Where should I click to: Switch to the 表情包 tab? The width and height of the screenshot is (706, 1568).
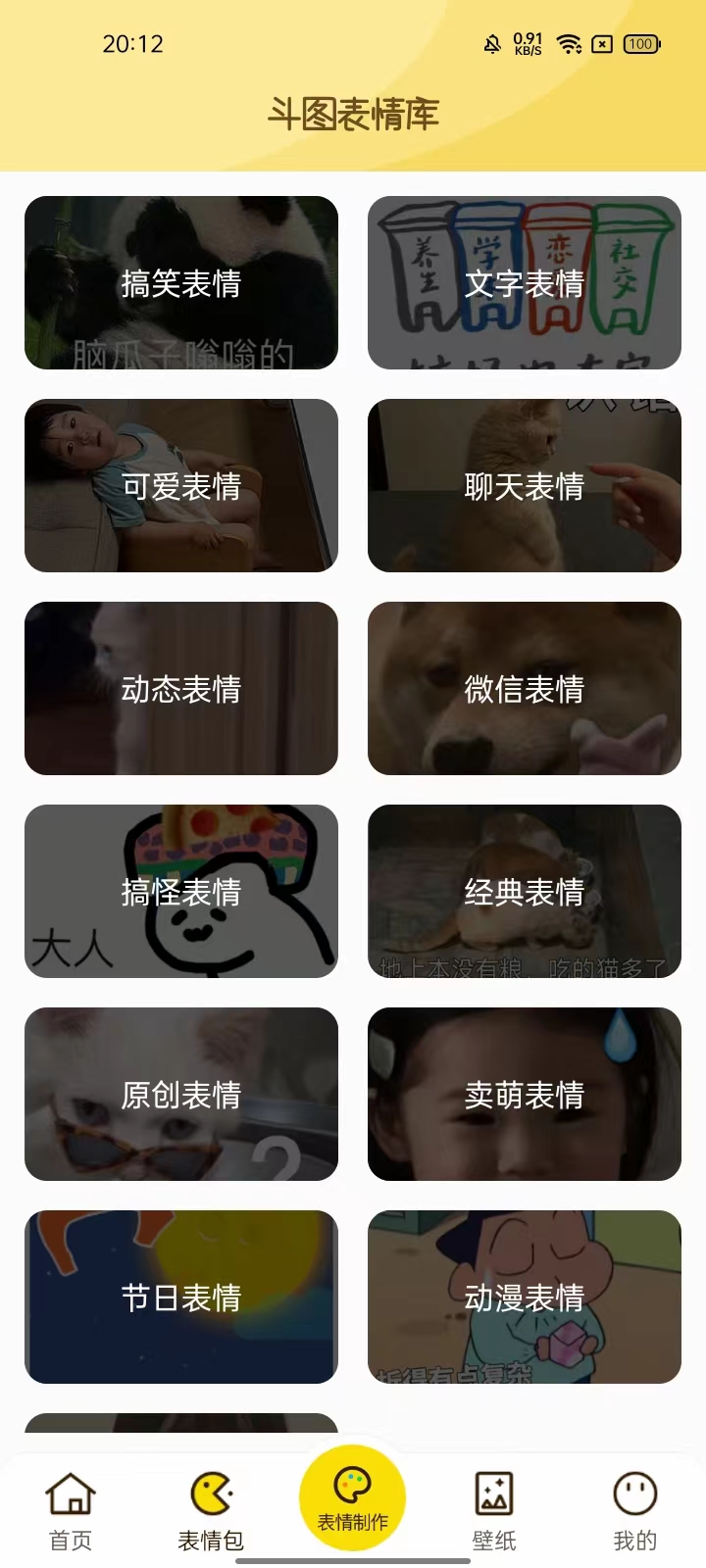[x=211, y=1511]
